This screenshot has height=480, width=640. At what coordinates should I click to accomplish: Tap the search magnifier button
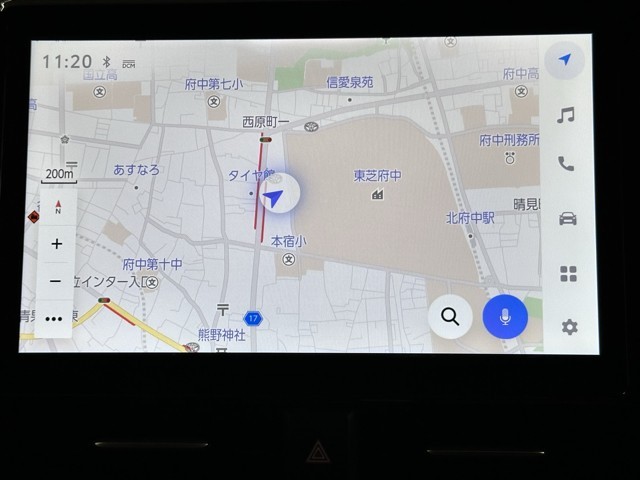450,317
